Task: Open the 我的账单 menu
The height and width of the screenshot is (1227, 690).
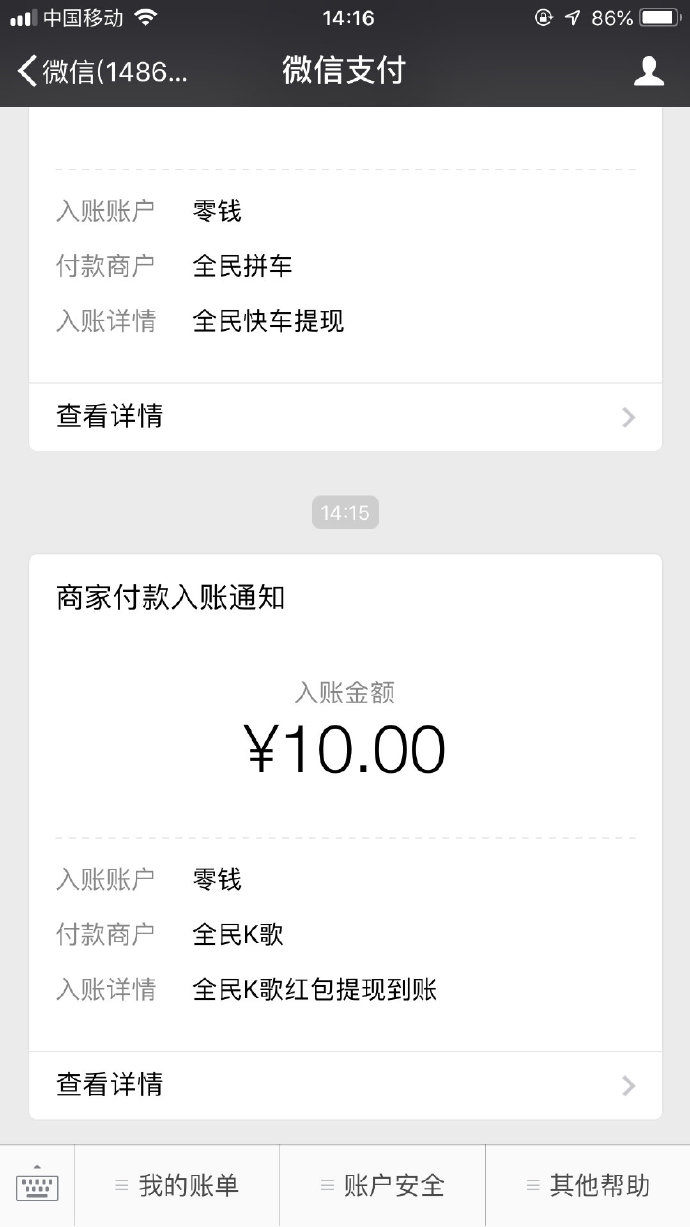Action: coord(177,1186)
